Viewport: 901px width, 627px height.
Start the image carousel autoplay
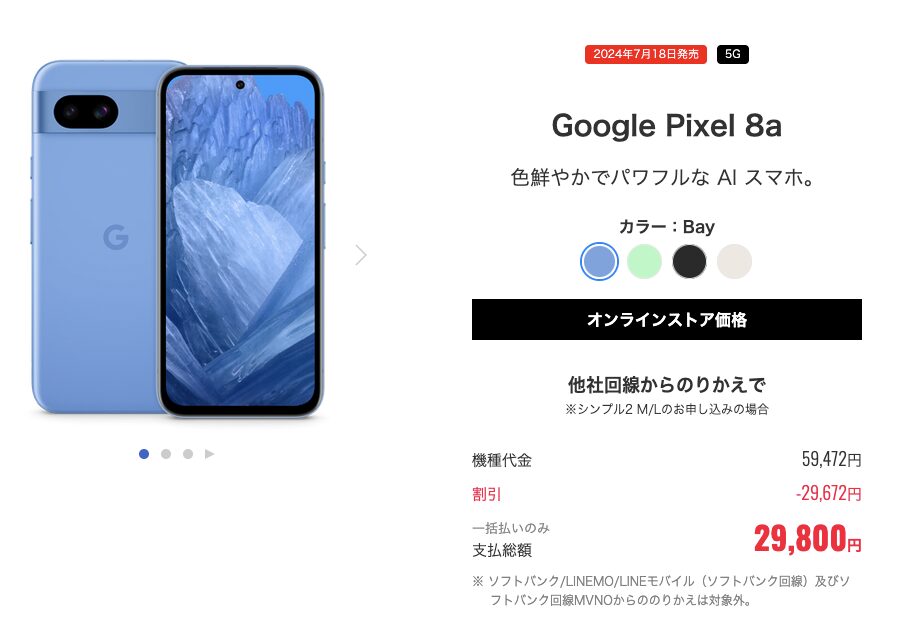(x=210, y=454)
